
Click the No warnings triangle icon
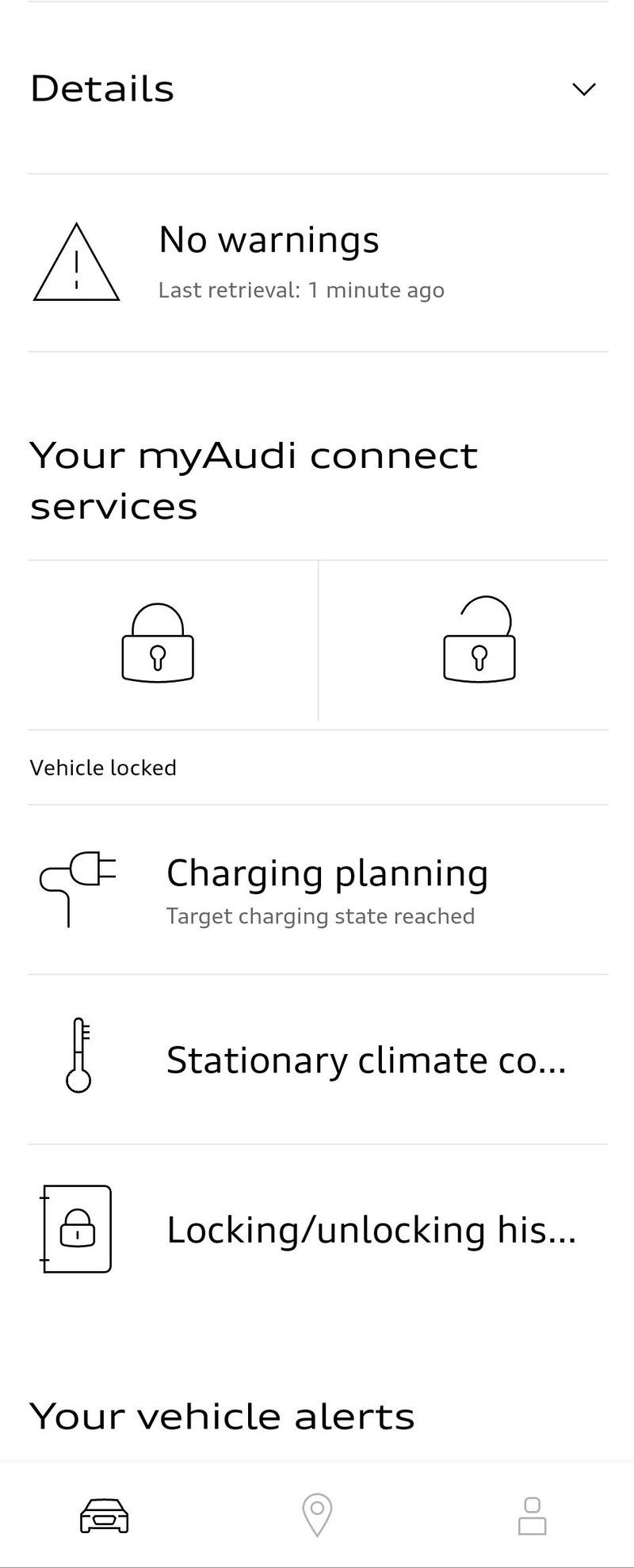click(x=77, y=261)
